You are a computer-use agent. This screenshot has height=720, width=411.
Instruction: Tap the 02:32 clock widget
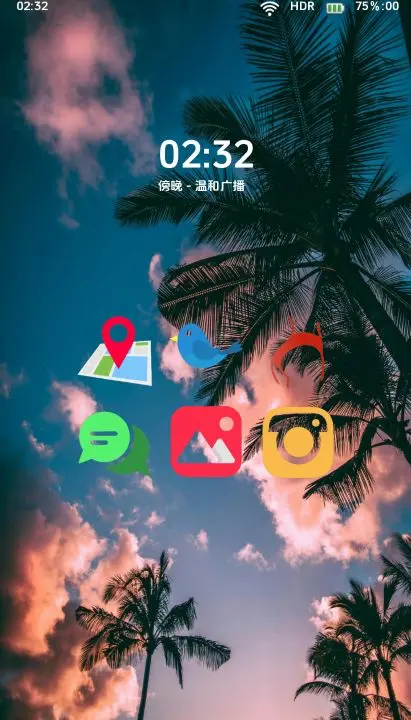point(206,154)
